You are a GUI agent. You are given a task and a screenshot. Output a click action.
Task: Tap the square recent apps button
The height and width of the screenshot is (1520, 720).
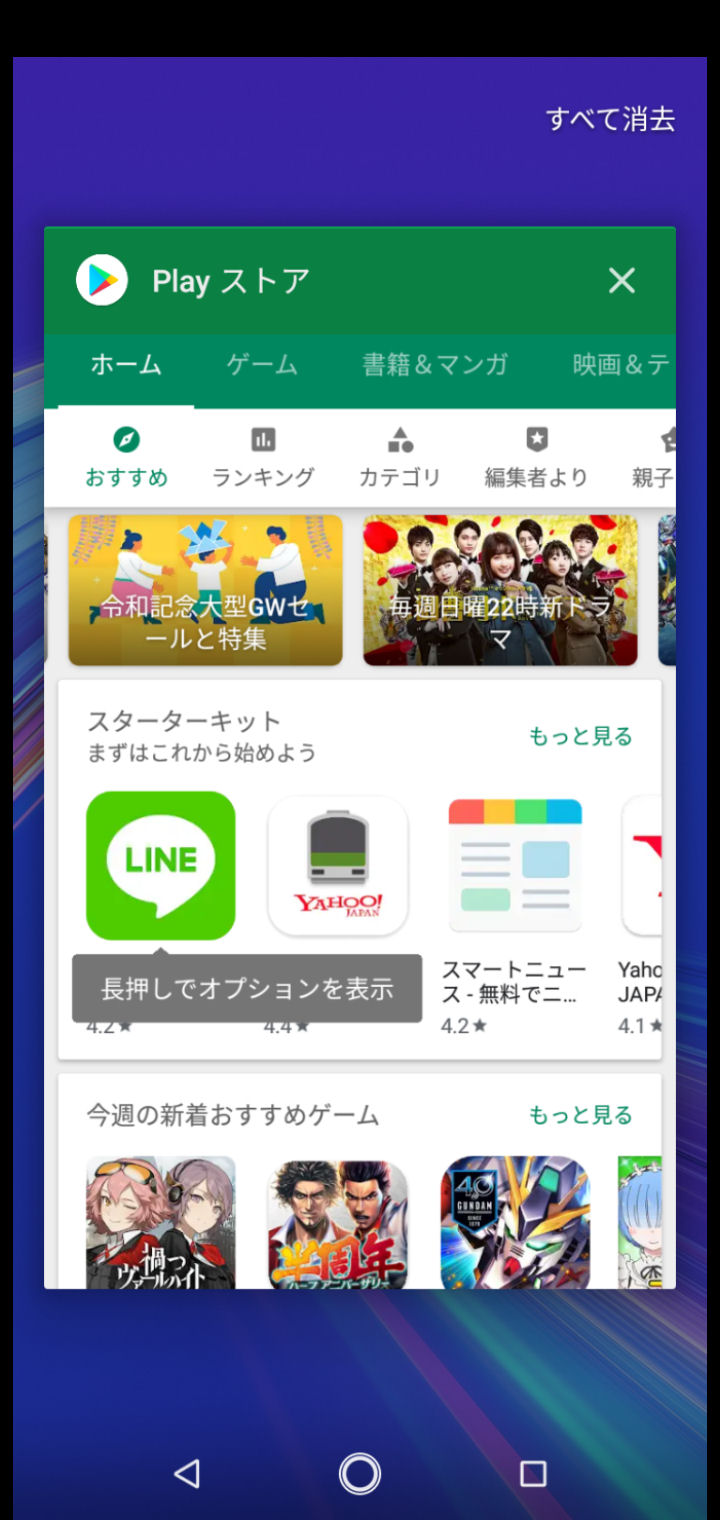[533, 1473]
